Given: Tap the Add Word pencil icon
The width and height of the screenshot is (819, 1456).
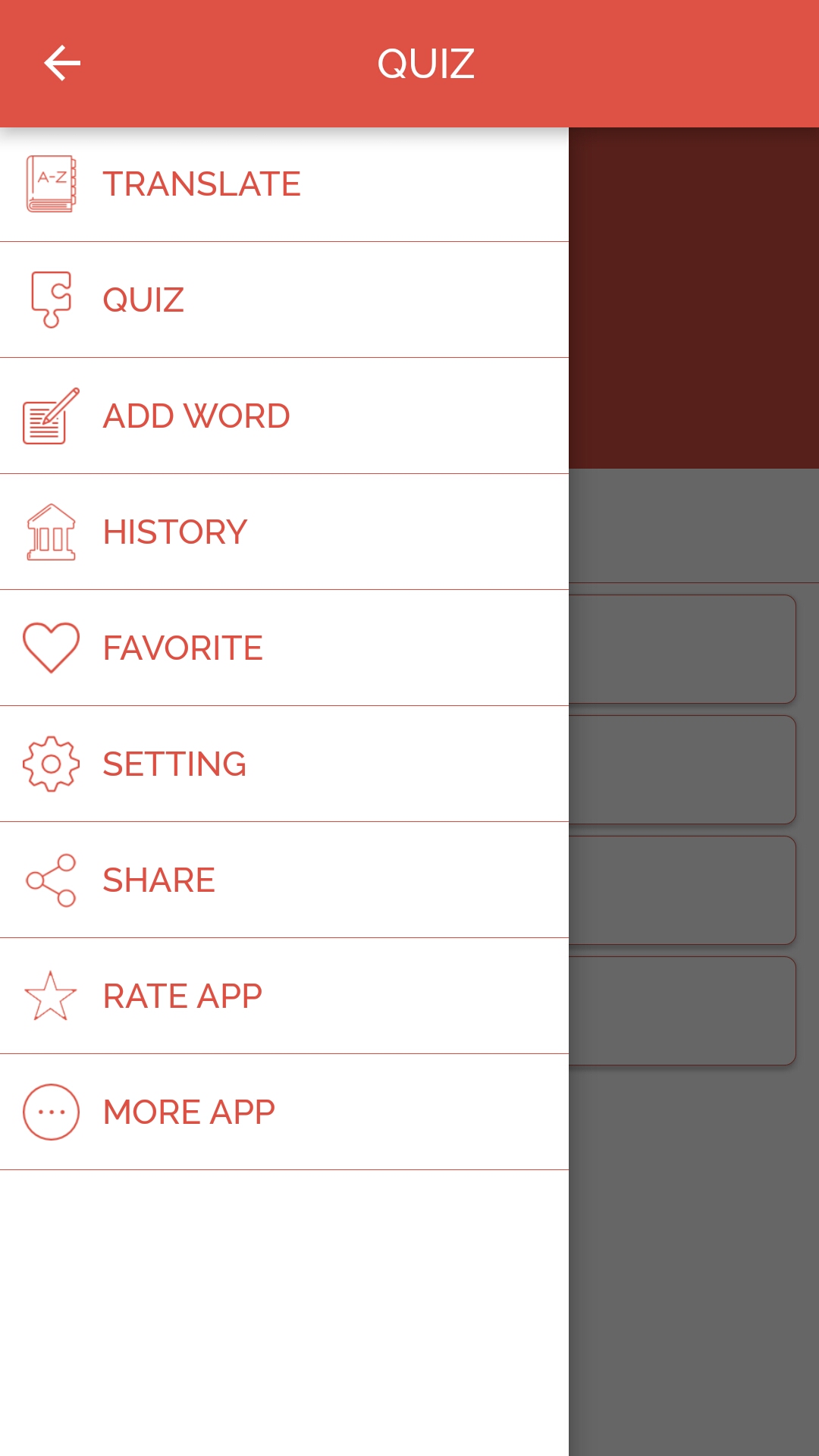Looking at the screenshot, I should 50,414.
